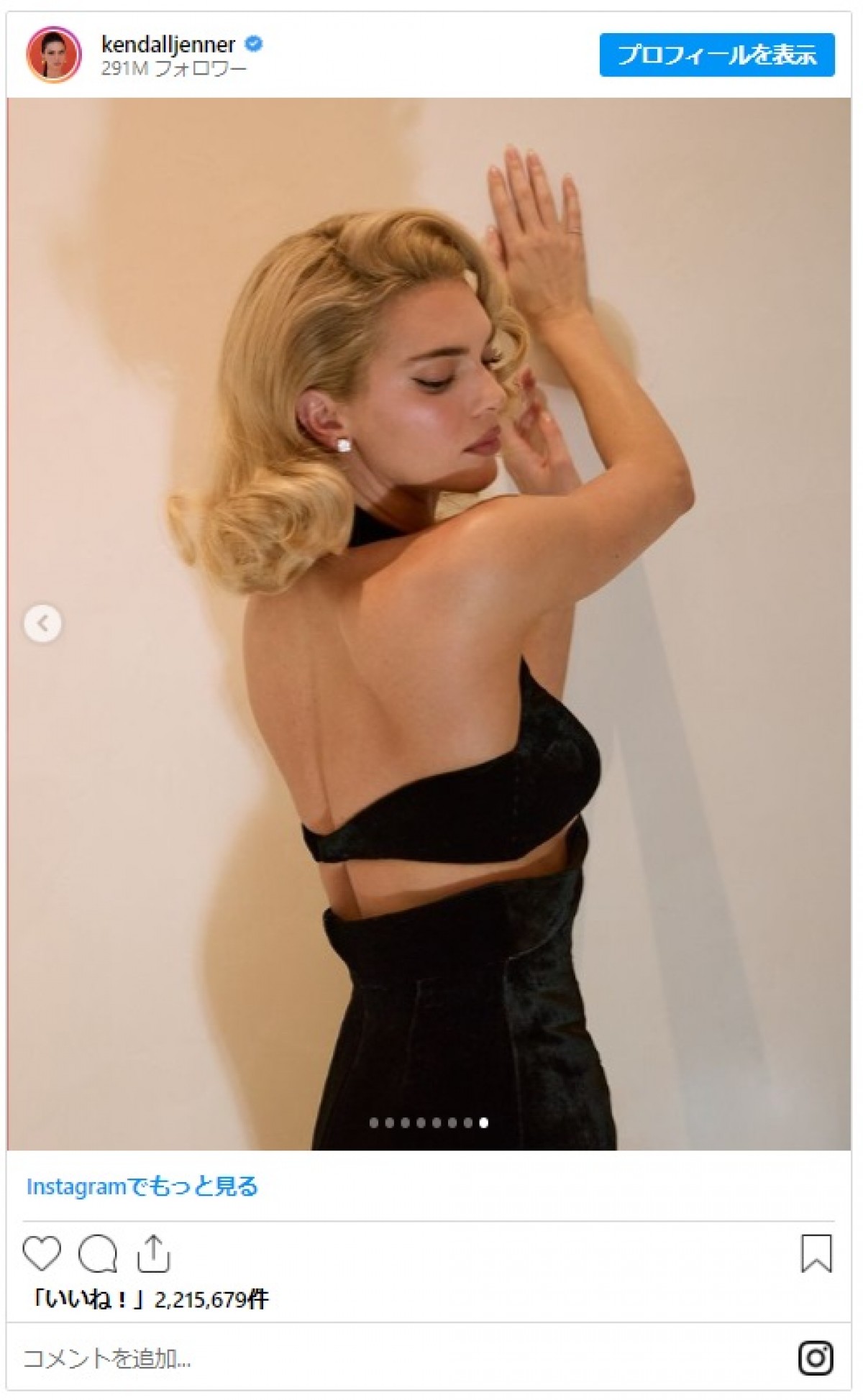Open the kendalljenner profile avatar
This screenshot has height=1400, width=863.
[x=54, y=55]
